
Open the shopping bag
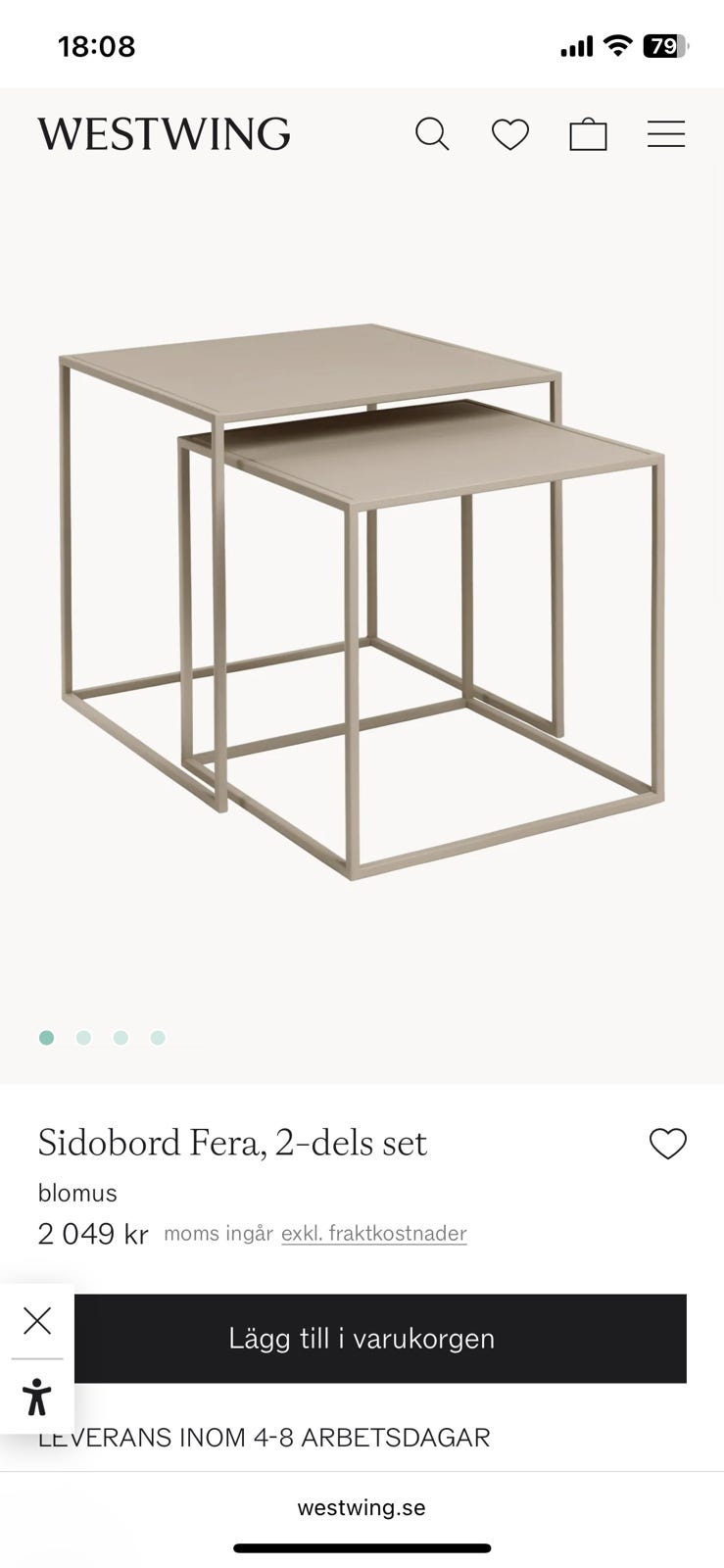(x=588, y=134)
